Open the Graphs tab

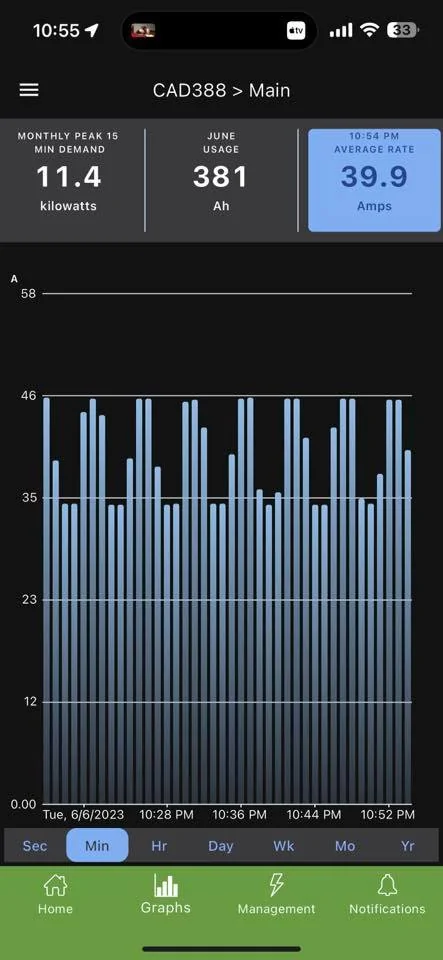click(166, 894)
